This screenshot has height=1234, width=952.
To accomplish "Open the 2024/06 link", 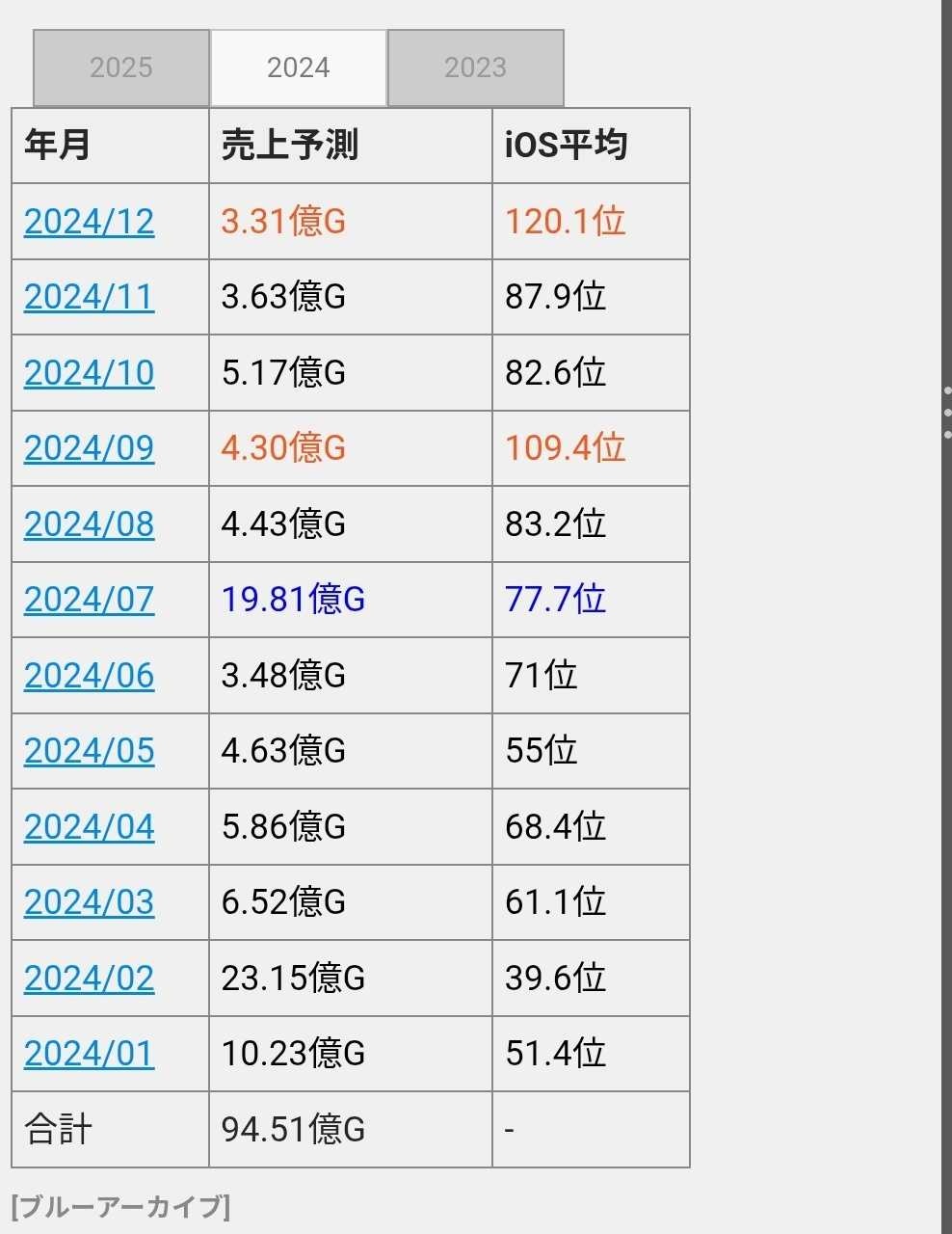I will coord(89,676).
